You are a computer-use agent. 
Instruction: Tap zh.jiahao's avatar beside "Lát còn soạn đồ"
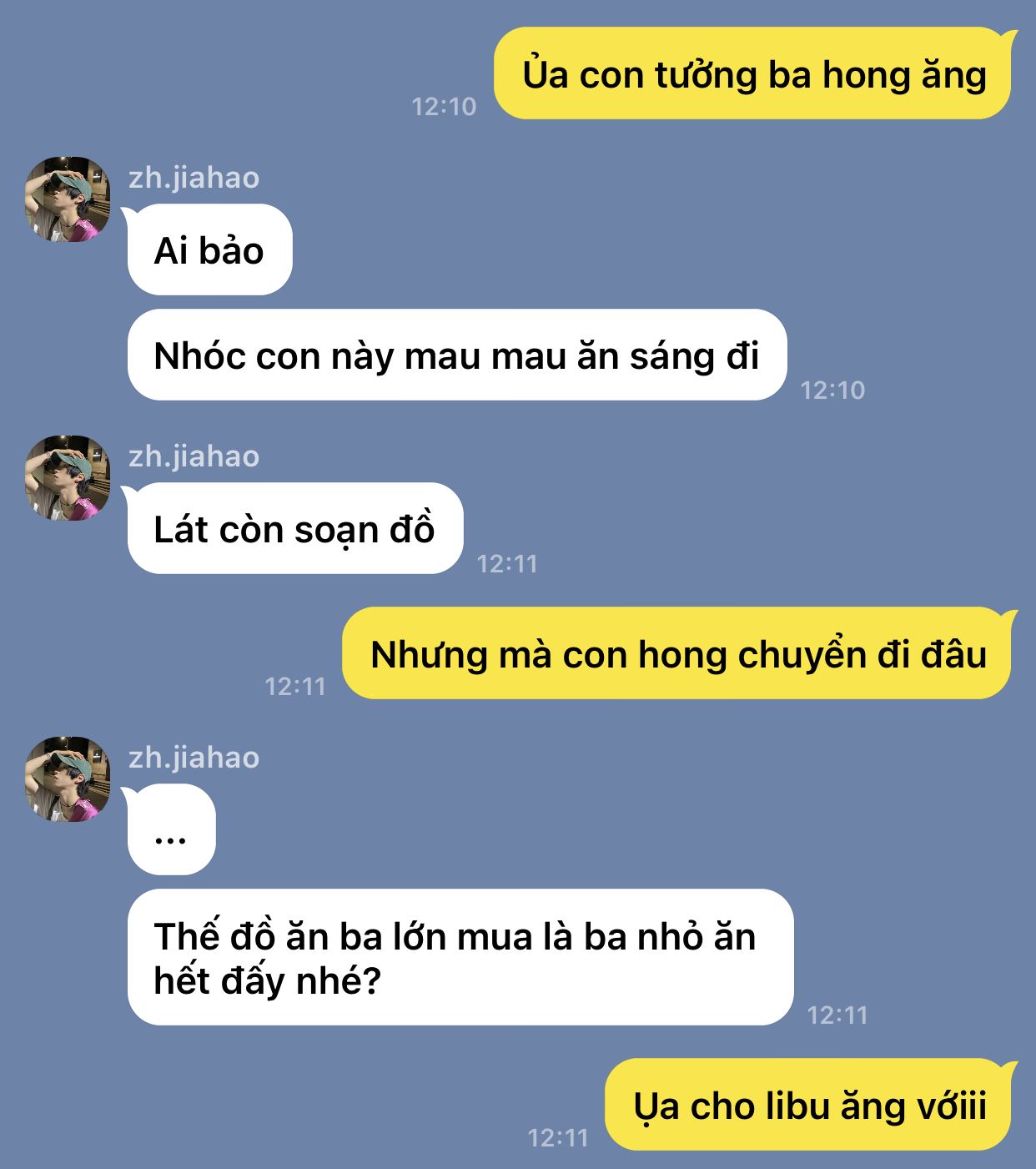coord(68,478)
